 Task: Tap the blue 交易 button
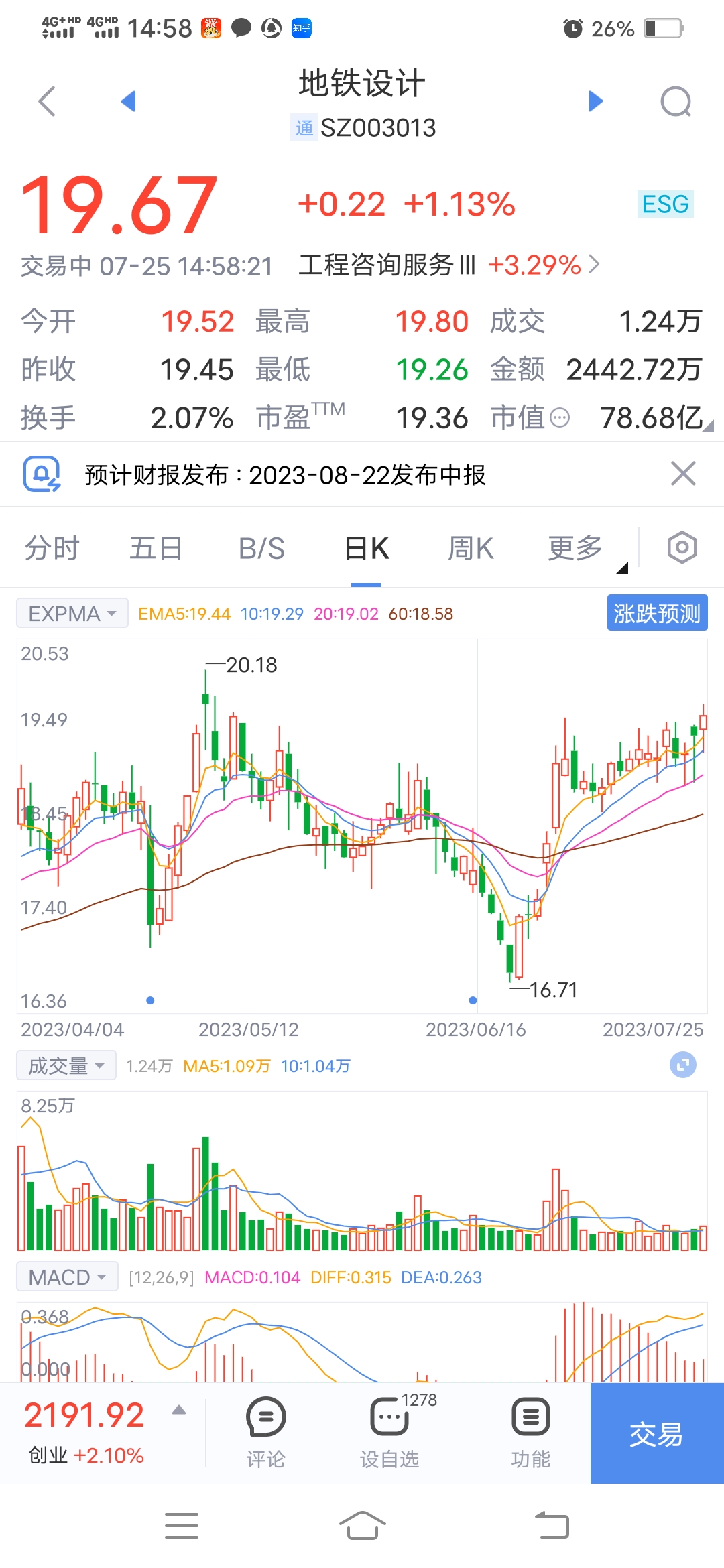657,1433
